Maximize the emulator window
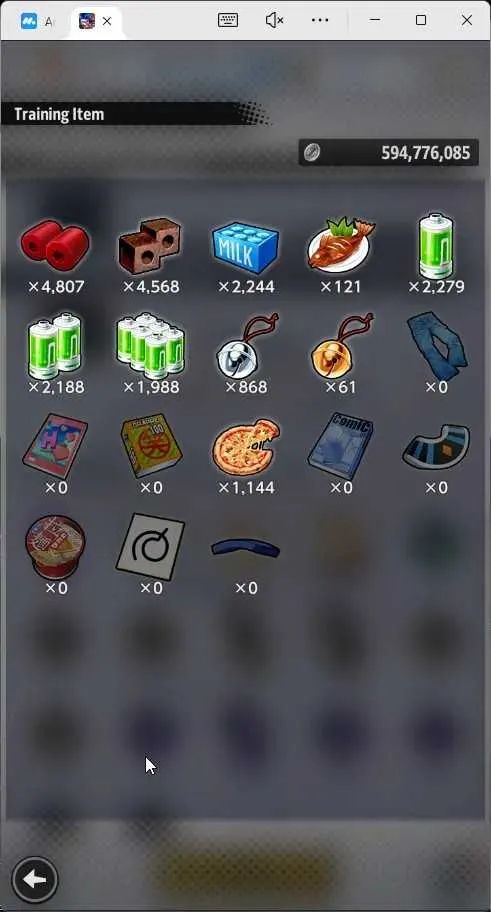Image resolution: width=491 pixels, height=912 pixels. 421,20
